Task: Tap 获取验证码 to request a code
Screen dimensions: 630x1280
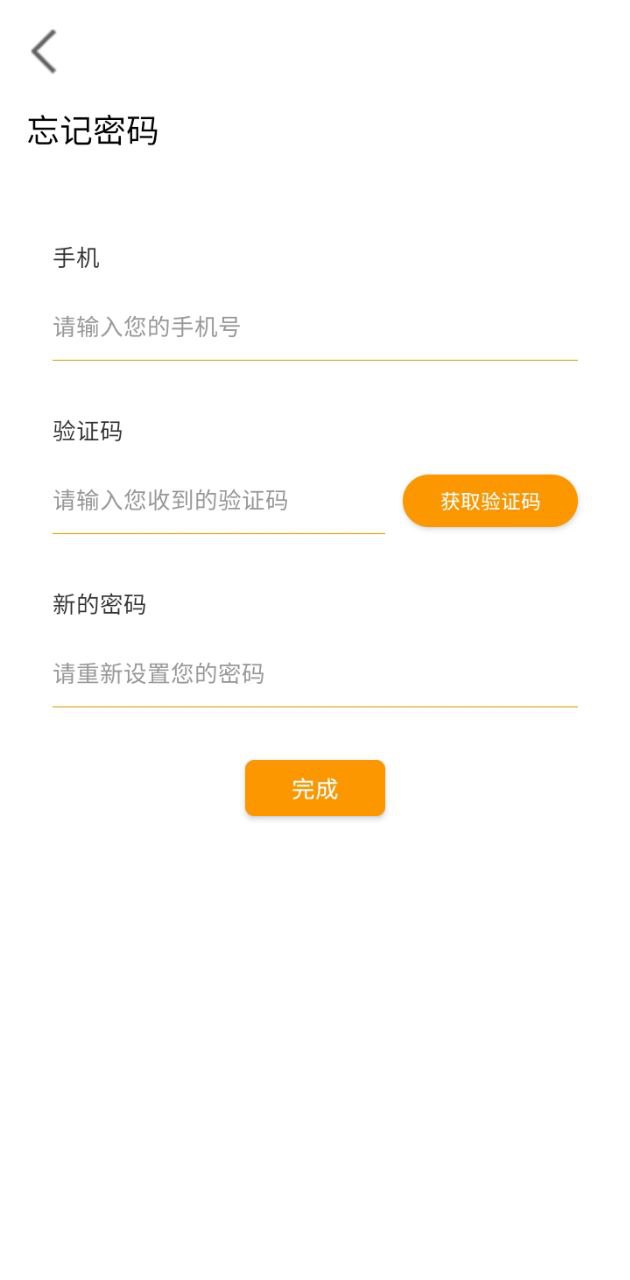Action: click(x=490, y=501)
